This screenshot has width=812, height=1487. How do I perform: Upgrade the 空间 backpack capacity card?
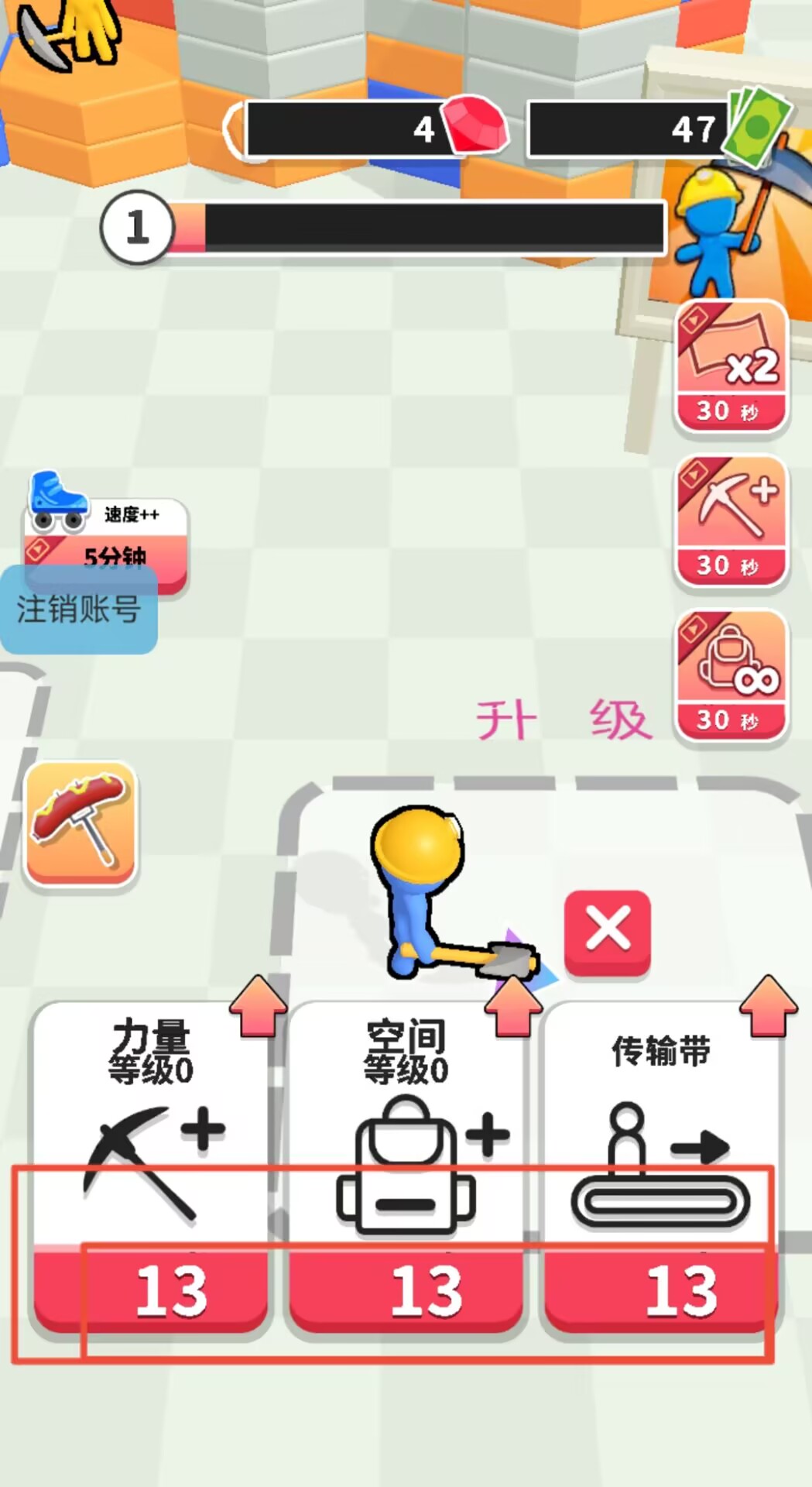pos(406,1290)
